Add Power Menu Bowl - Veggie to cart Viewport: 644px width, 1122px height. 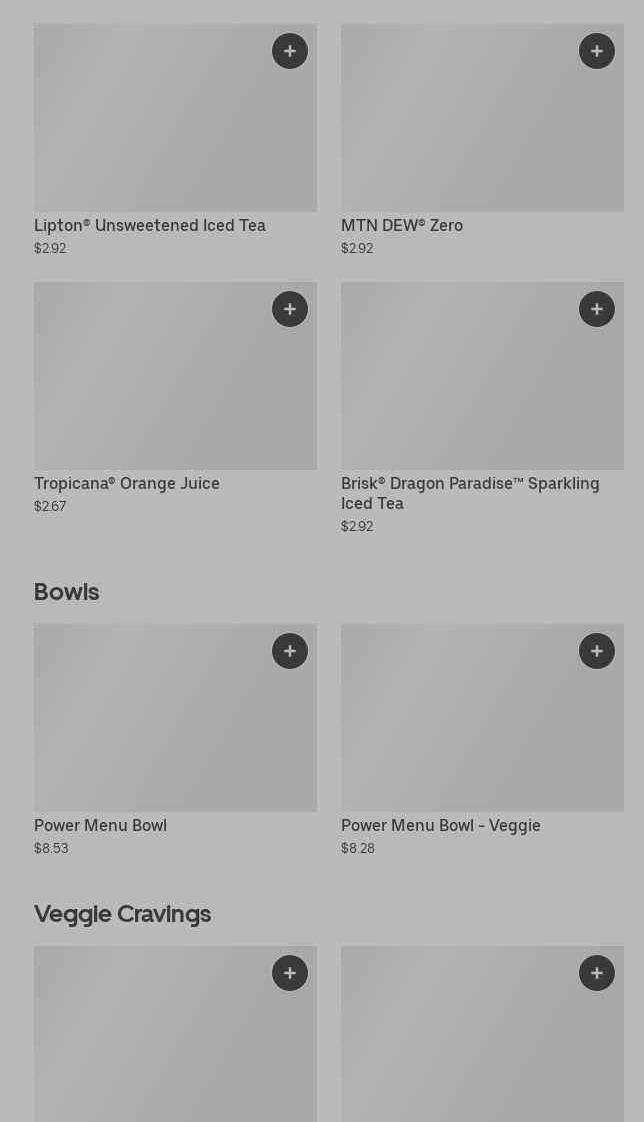(x=597, y=651)
